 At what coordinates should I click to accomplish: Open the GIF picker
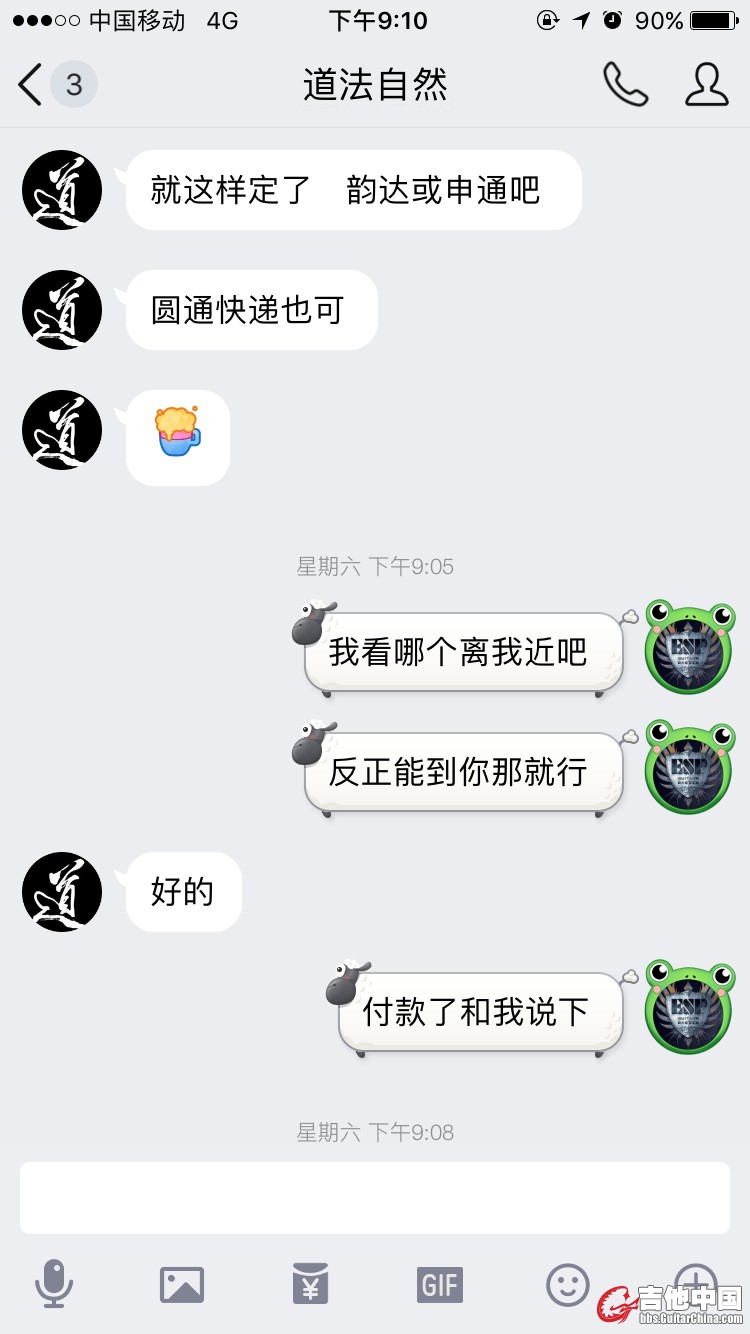click(x=439, y=1284)
